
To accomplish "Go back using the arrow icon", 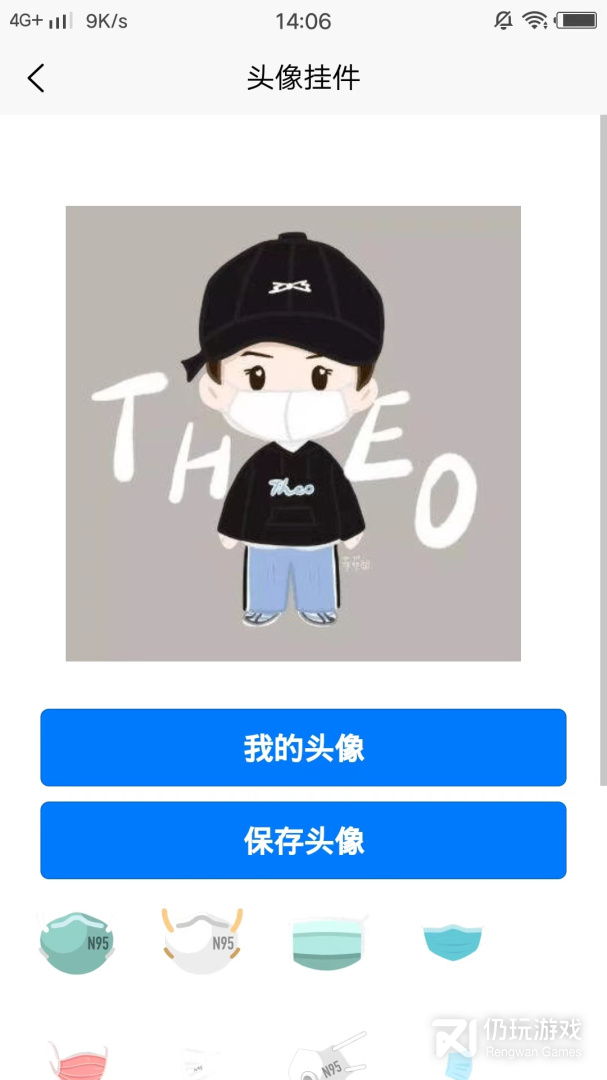I will (x=36, y=78).
